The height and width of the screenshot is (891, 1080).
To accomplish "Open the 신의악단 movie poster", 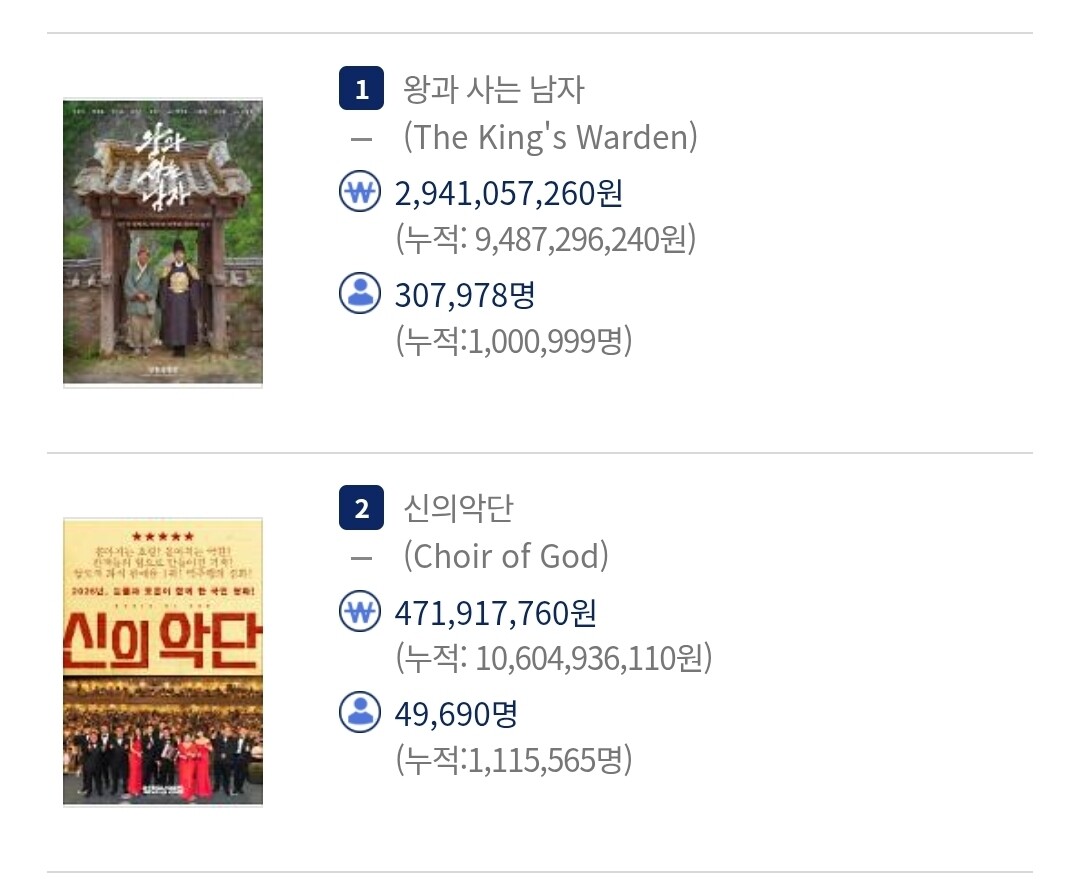I will (163, 662).
